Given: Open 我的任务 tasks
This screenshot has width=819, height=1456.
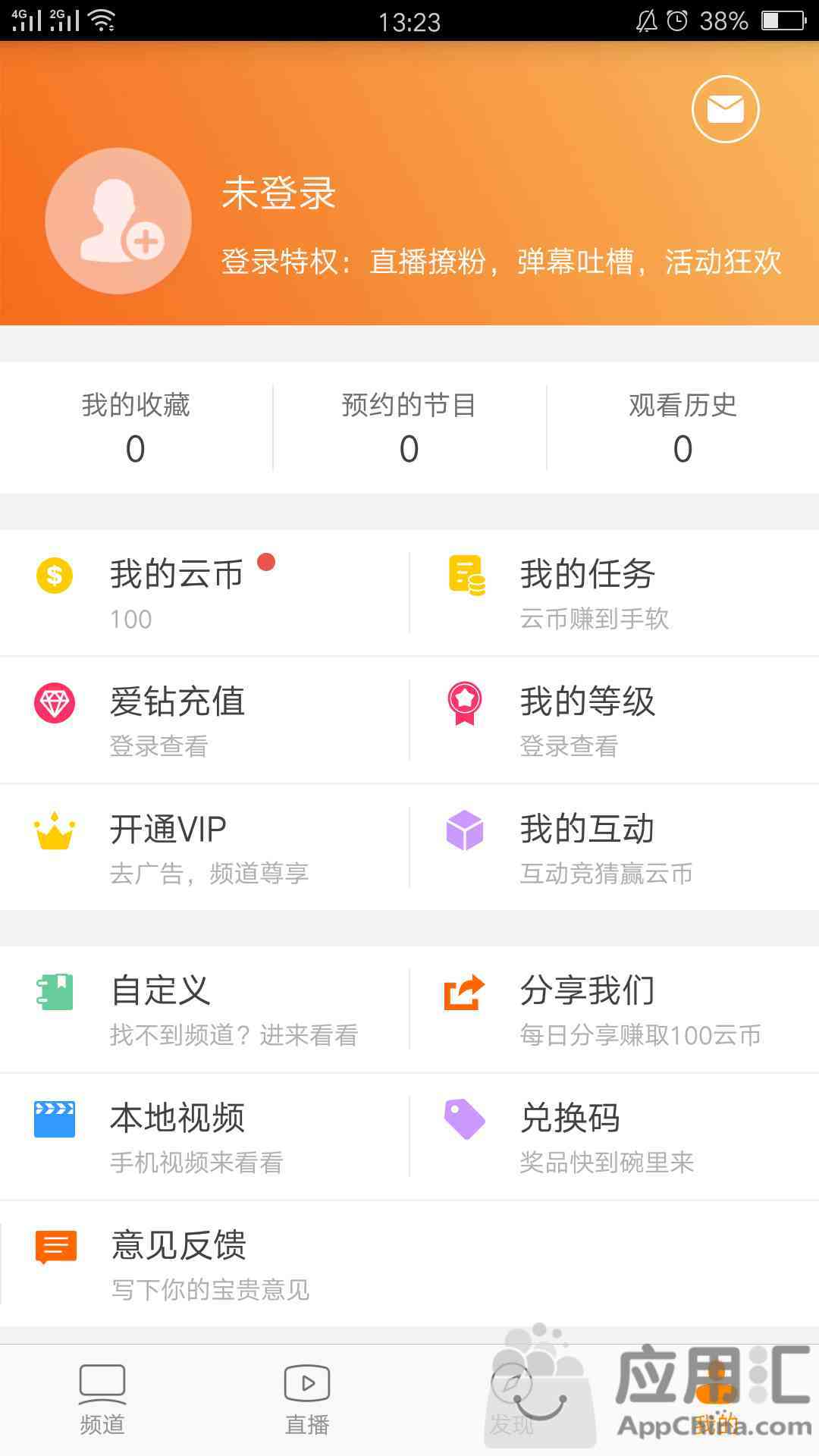Looking at the screenshot, I should coord(614,593).
